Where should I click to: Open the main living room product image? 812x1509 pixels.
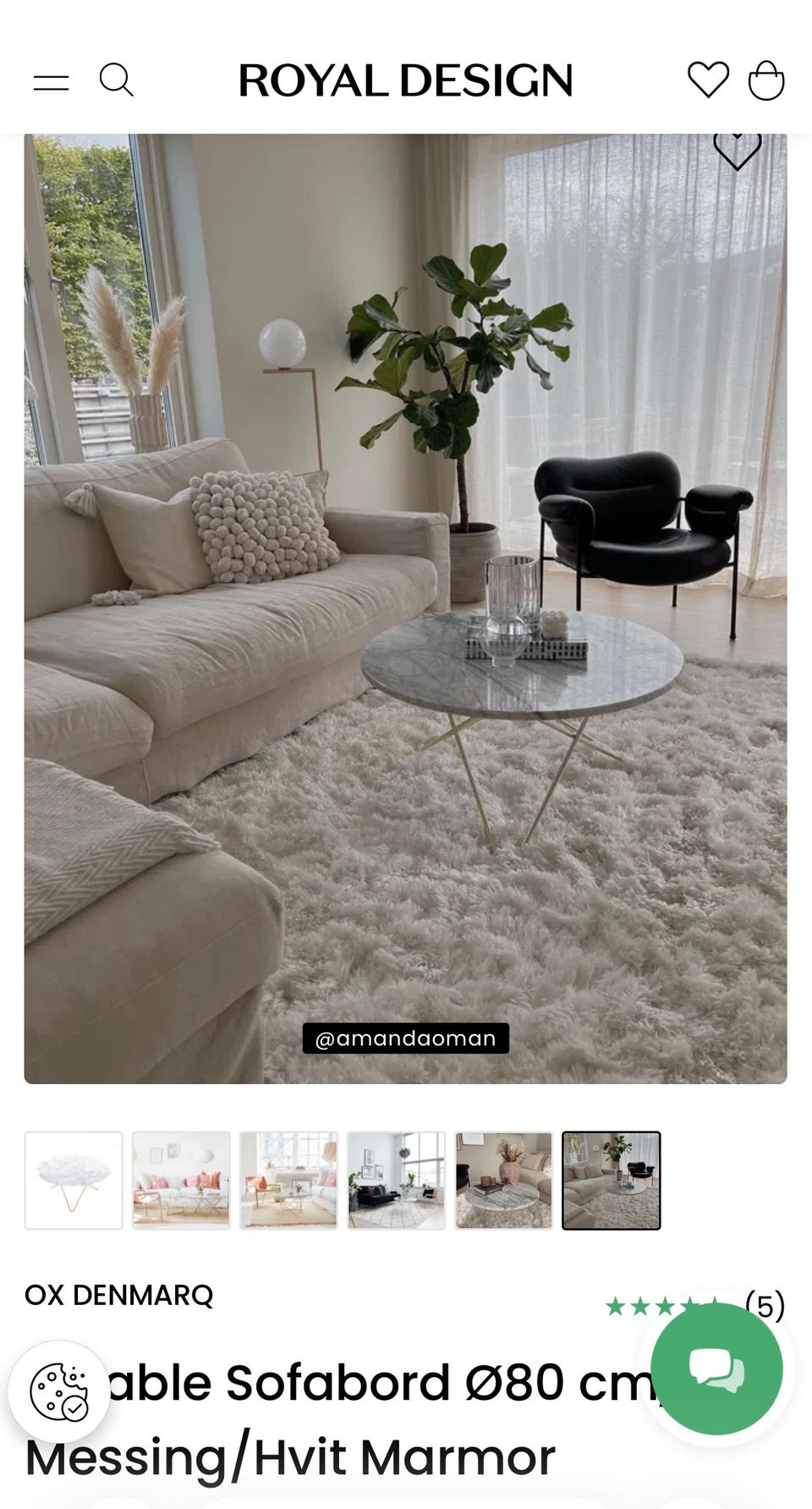click(405, 609)
